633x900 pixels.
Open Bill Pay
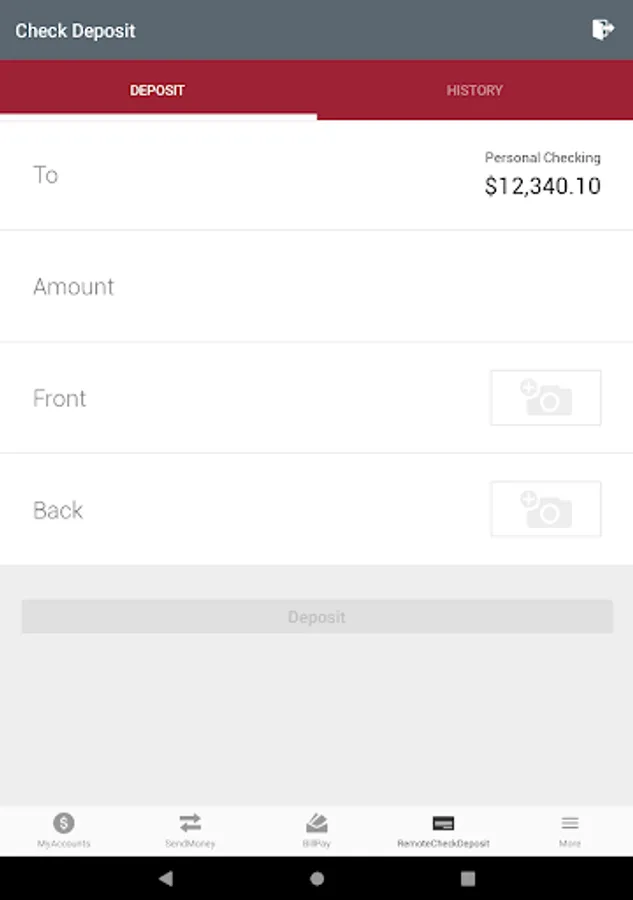(317, 831)
